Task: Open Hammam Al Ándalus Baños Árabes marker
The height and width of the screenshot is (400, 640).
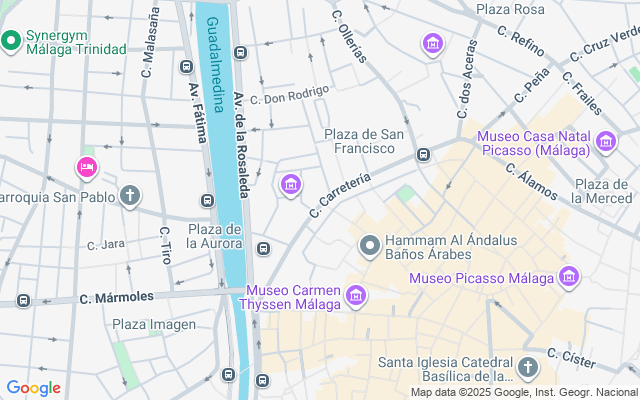Action: [370, 245]
